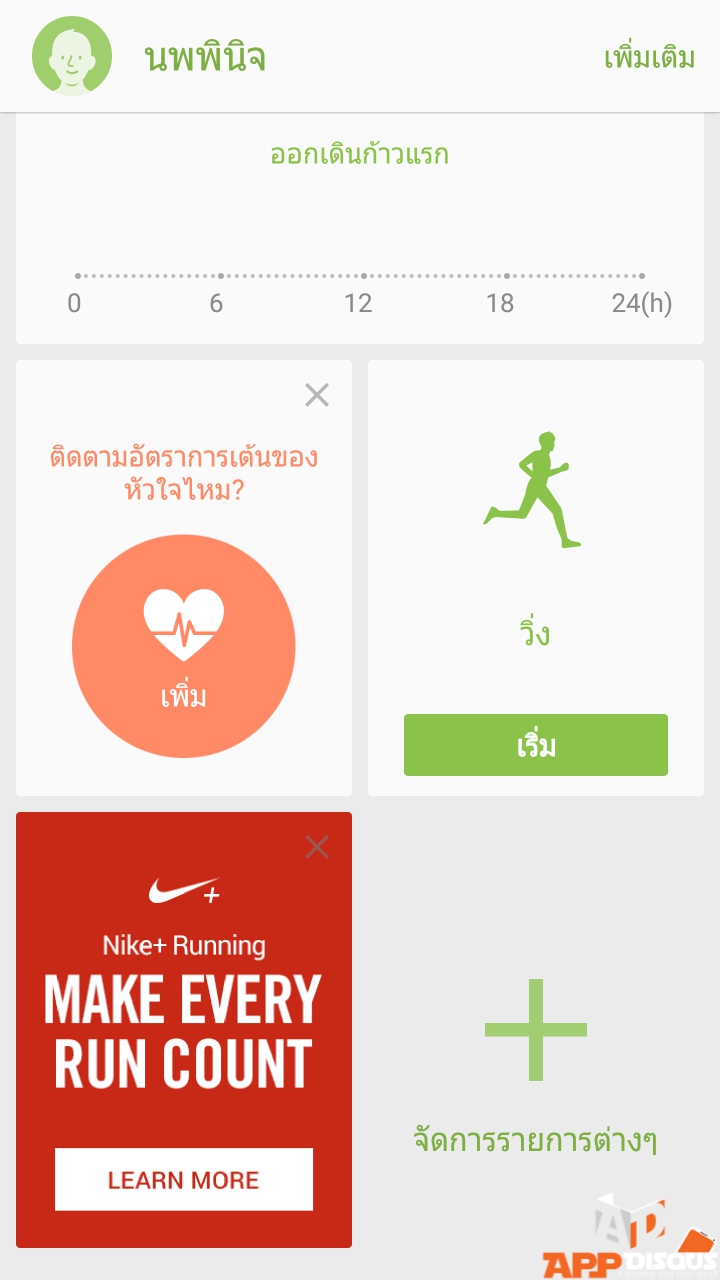The width and height of the screenshot is (720, 1280).
Task: Open จัดการรายการต่างๆ to manage items
Action: [535, 1060]
